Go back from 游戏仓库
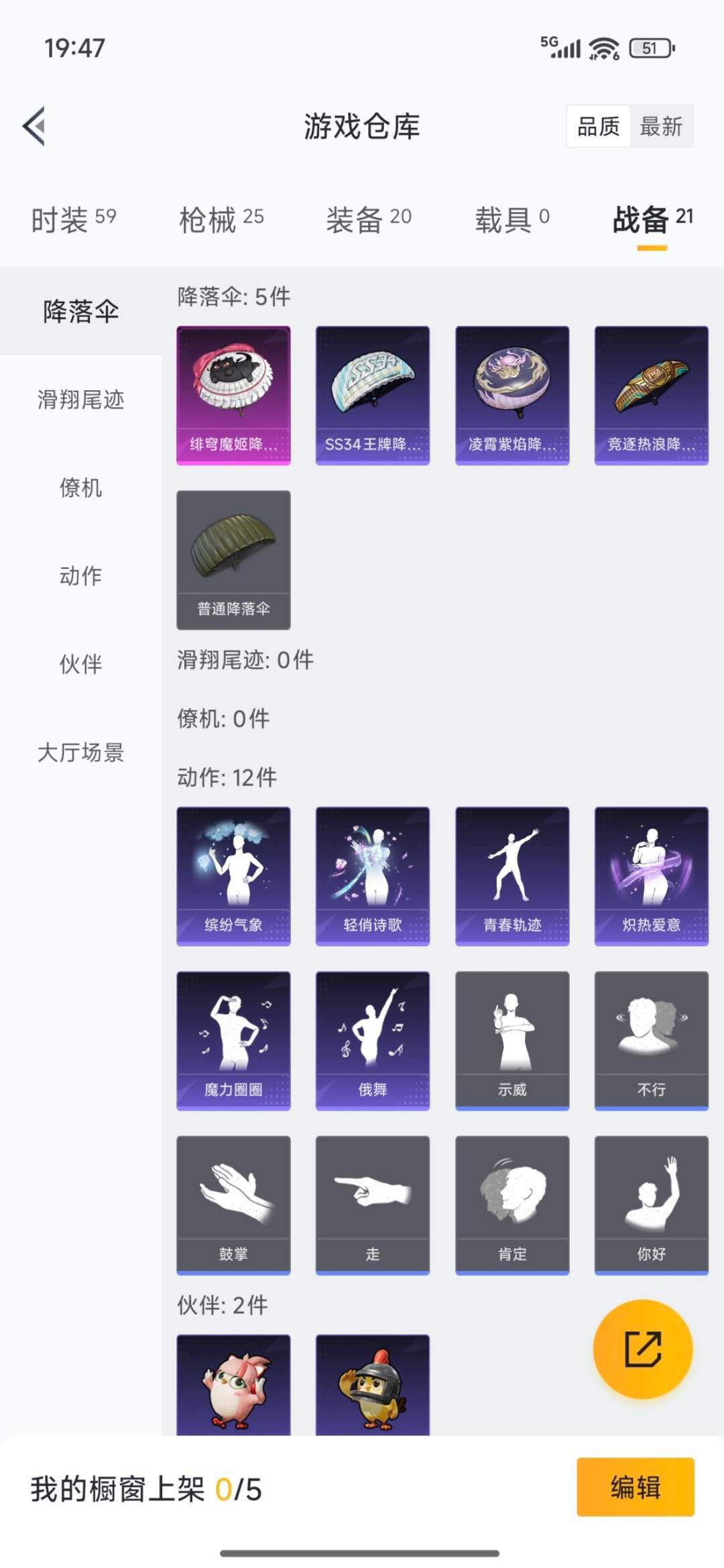 (x=35, y=126)
